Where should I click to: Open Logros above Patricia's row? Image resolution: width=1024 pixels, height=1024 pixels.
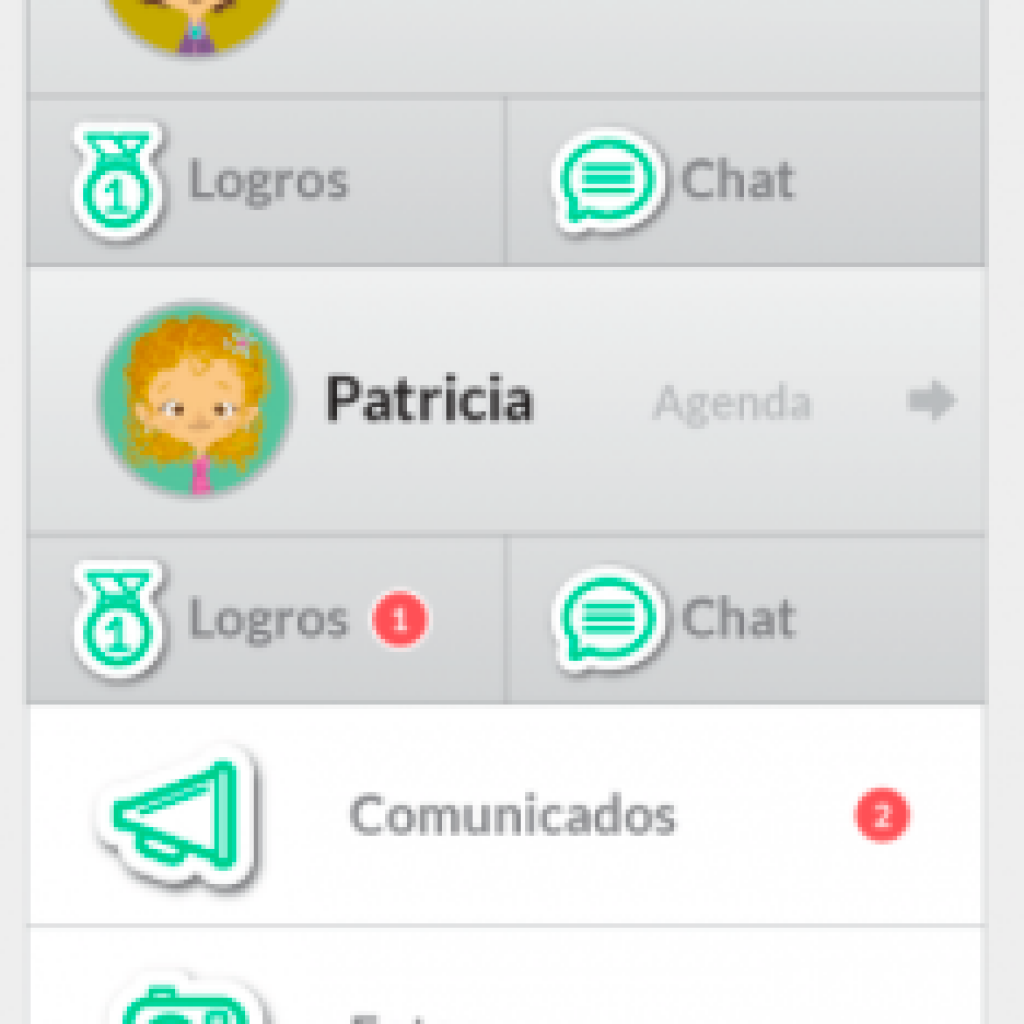point(265,182)
